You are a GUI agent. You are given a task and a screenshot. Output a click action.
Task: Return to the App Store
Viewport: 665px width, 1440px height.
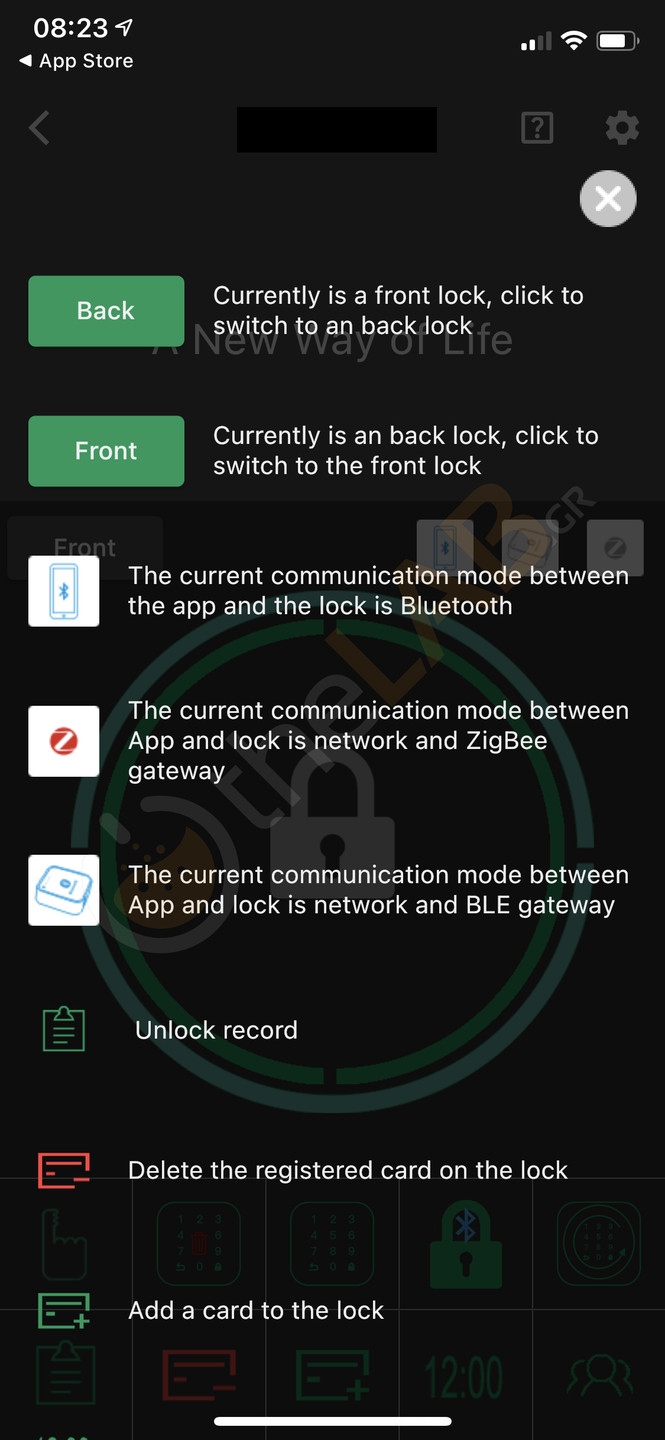76,61
